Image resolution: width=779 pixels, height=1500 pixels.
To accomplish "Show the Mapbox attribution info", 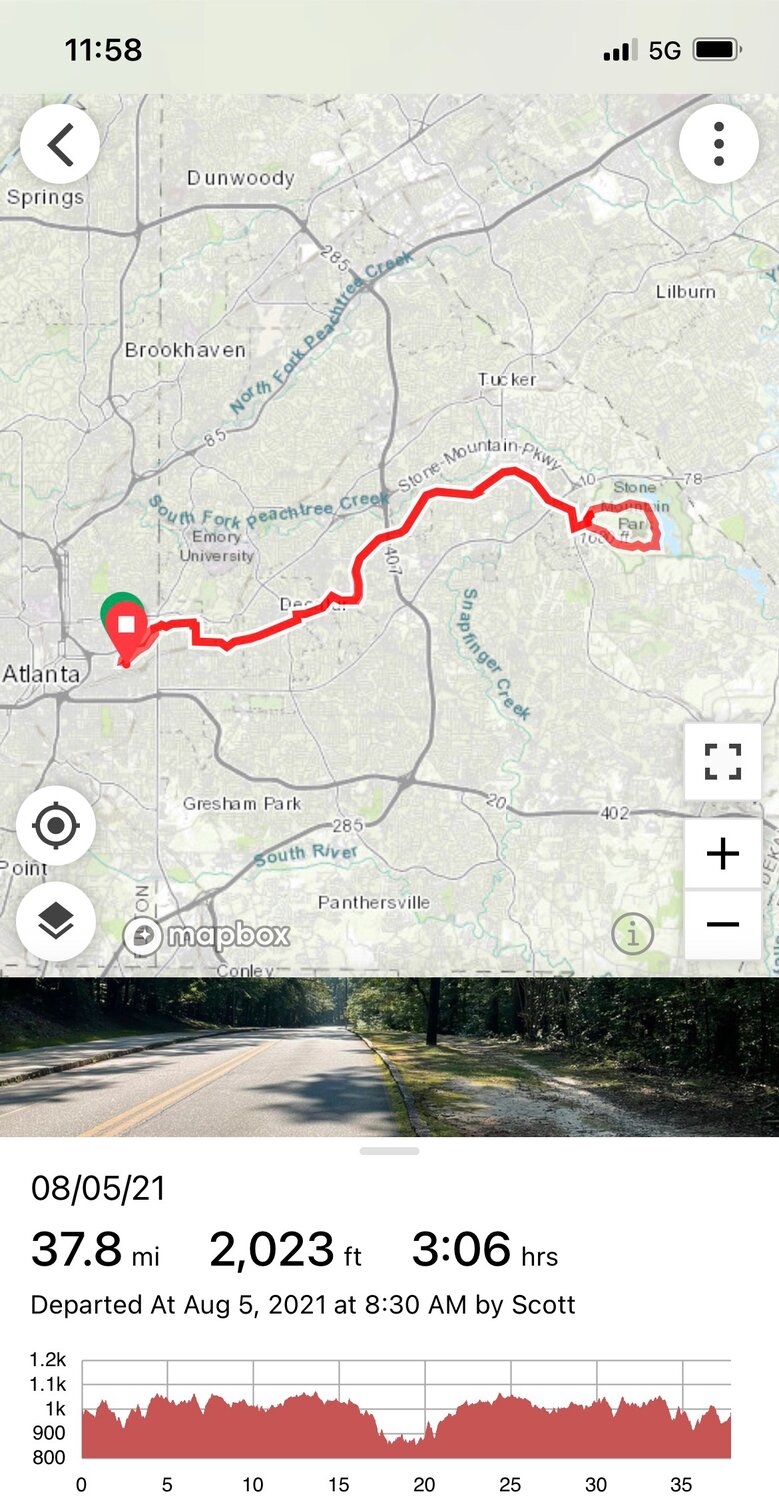I will pyautogui.click(x=632, y=935).
